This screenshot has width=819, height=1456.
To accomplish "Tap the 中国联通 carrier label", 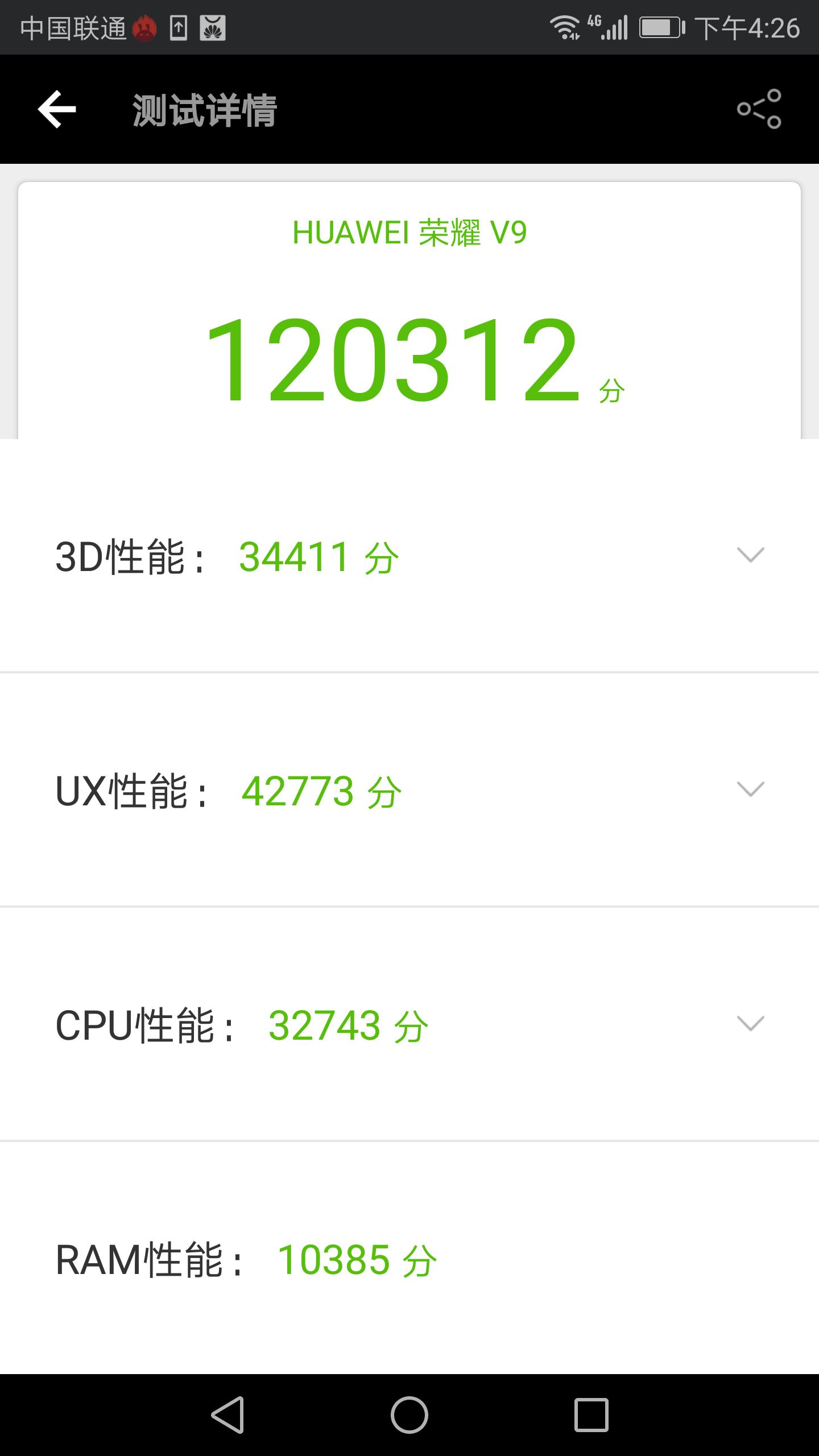I will coord(73,28).
